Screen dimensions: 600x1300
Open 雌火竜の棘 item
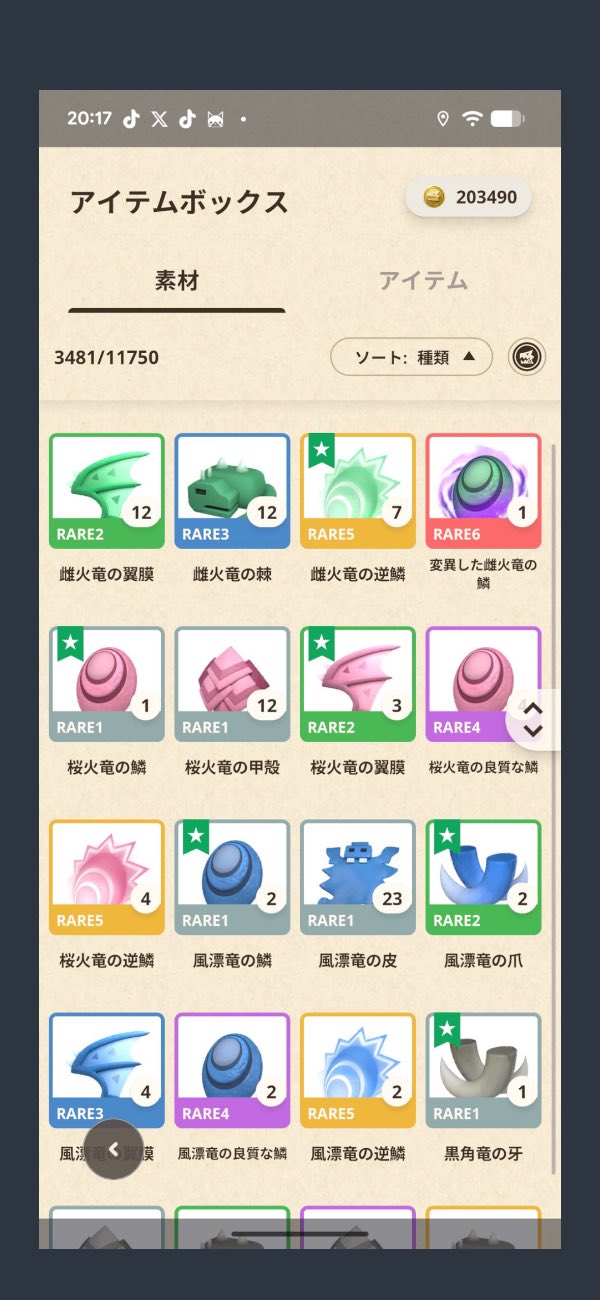pyautogui.click(x=232, y=491)
